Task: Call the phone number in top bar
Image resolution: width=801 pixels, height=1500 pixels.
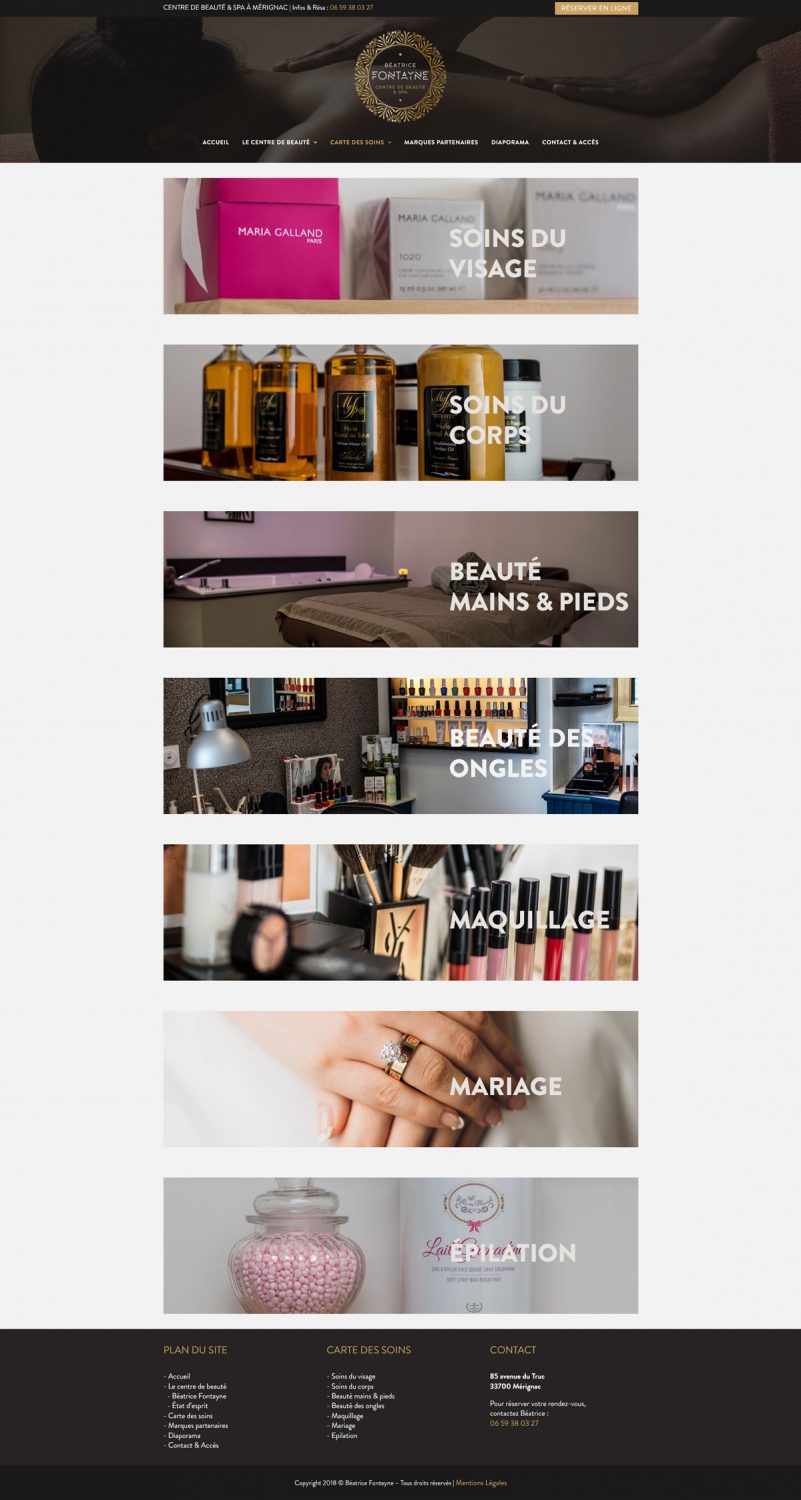Action: (x=351, y=8)
